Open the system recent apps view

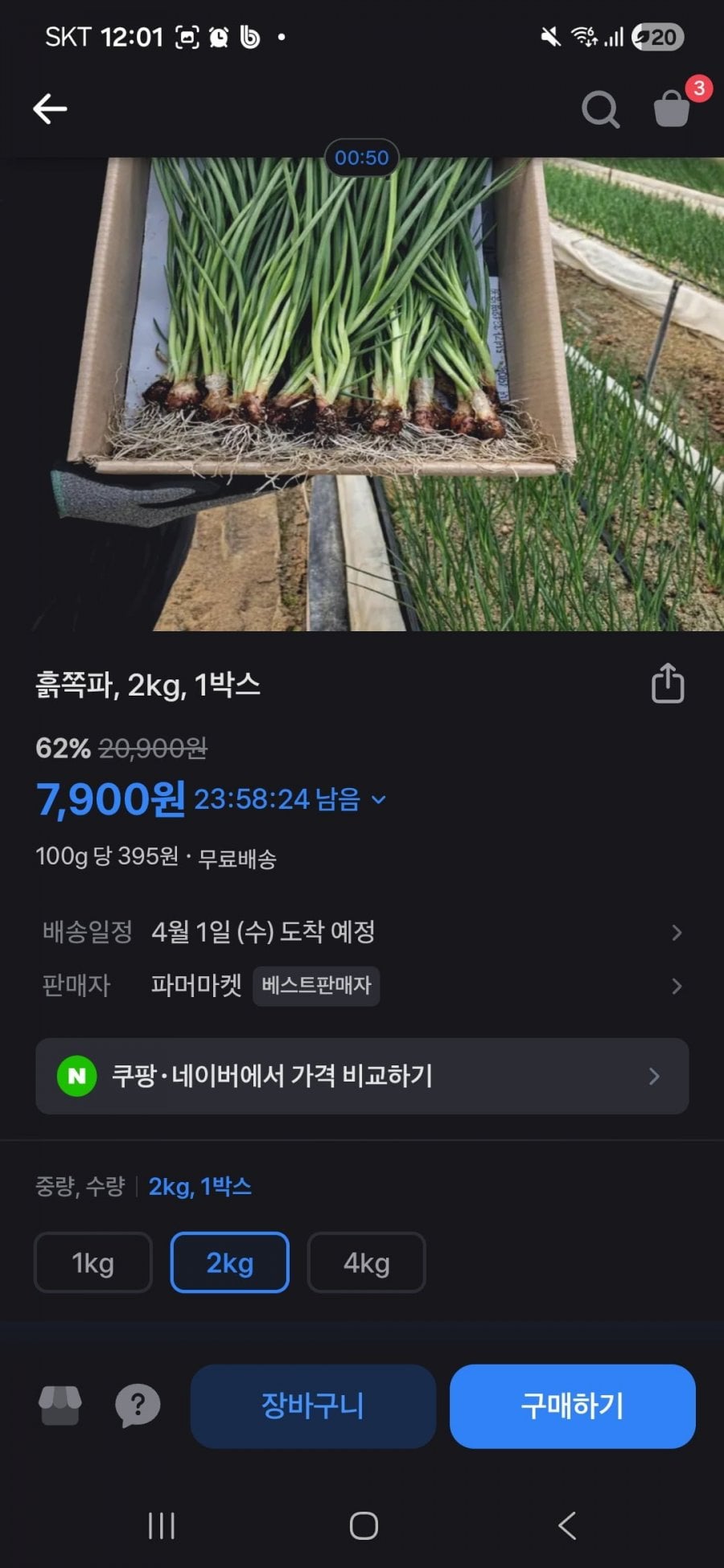click(x=162, y=1525)
